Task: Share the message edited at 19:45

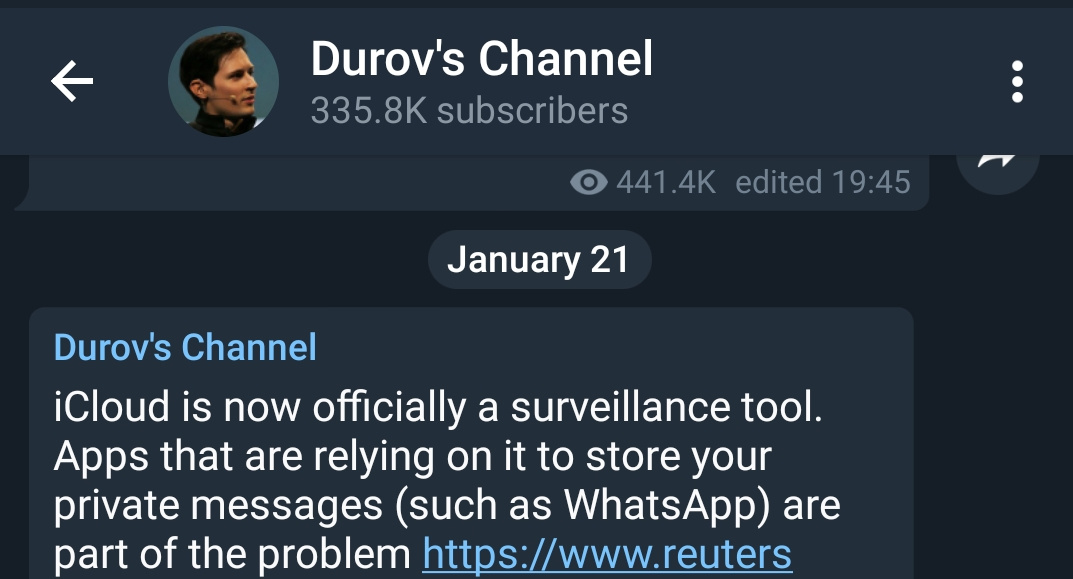Action: pos(997,165)
